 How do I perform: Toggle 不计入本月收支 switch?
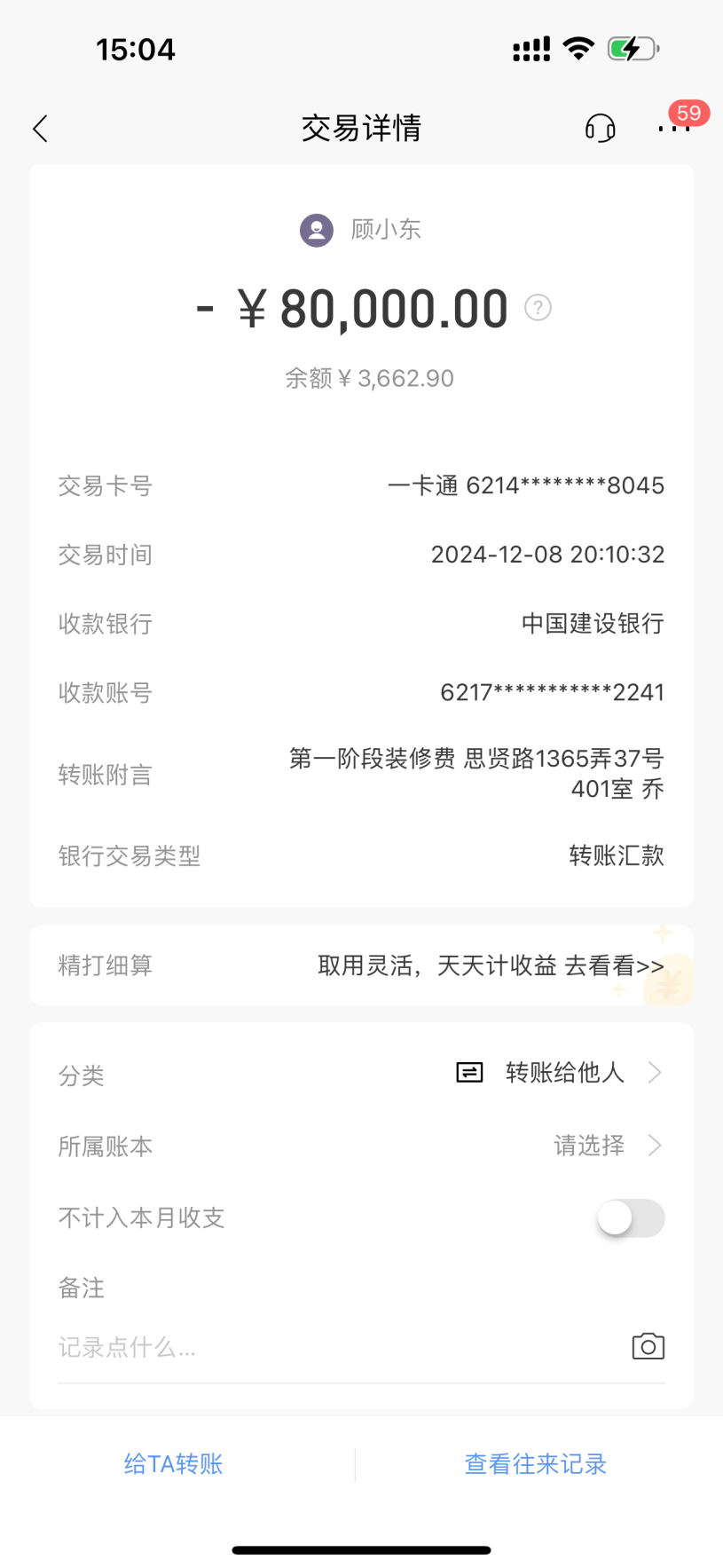pyautogui.click(x=631, y=1218)
